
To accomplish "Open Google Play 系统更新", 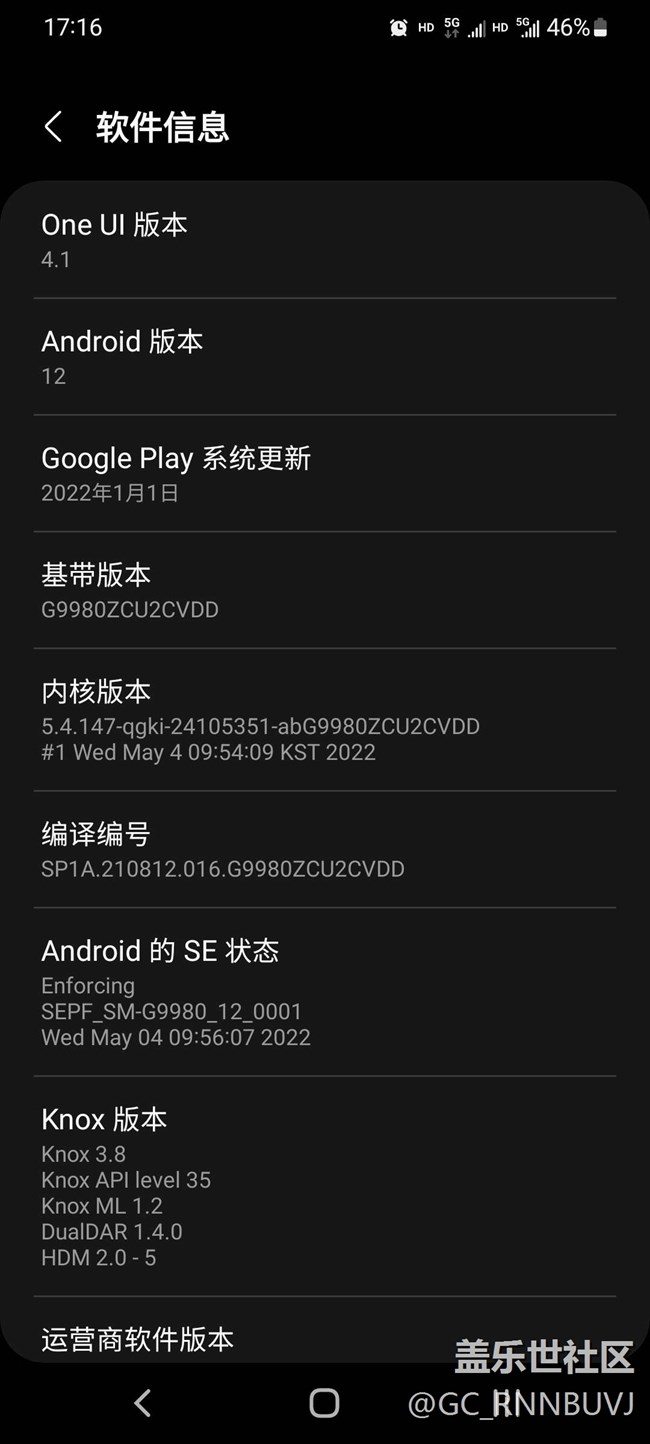I will [x=325, y=474].
